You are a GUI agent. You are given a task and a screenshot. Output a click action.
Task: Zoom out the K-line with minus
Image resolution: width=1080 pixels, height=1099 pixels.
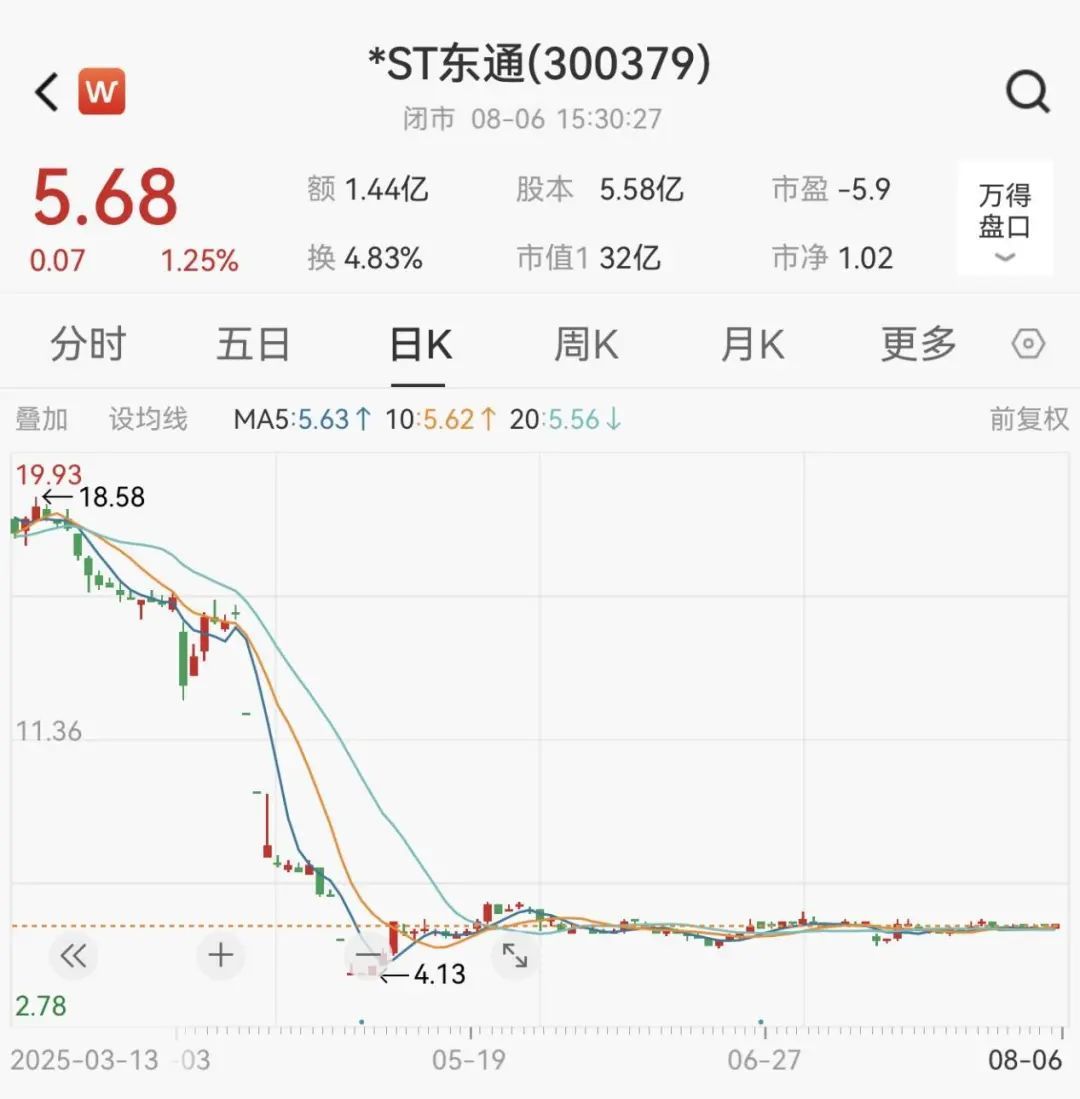tap(368, 957)
